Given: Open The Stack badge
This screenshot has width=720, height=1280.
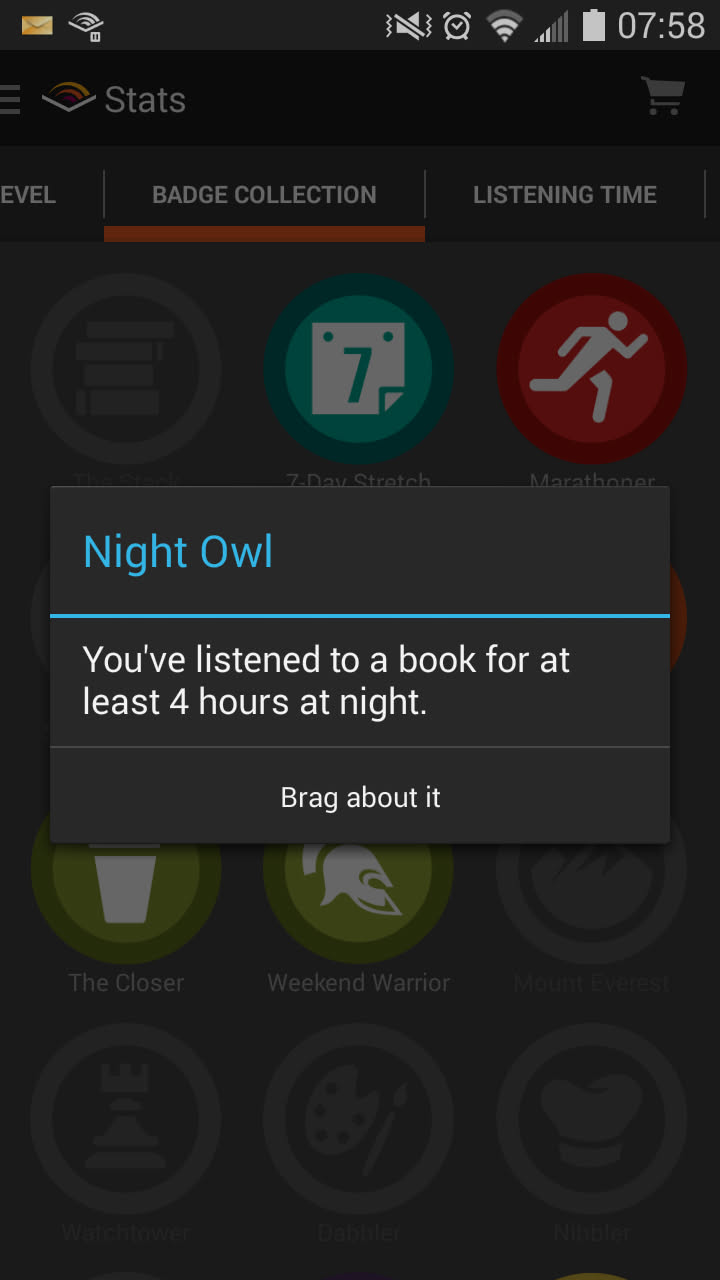Looking at the screenshot, I should click(x=126, y=370).
